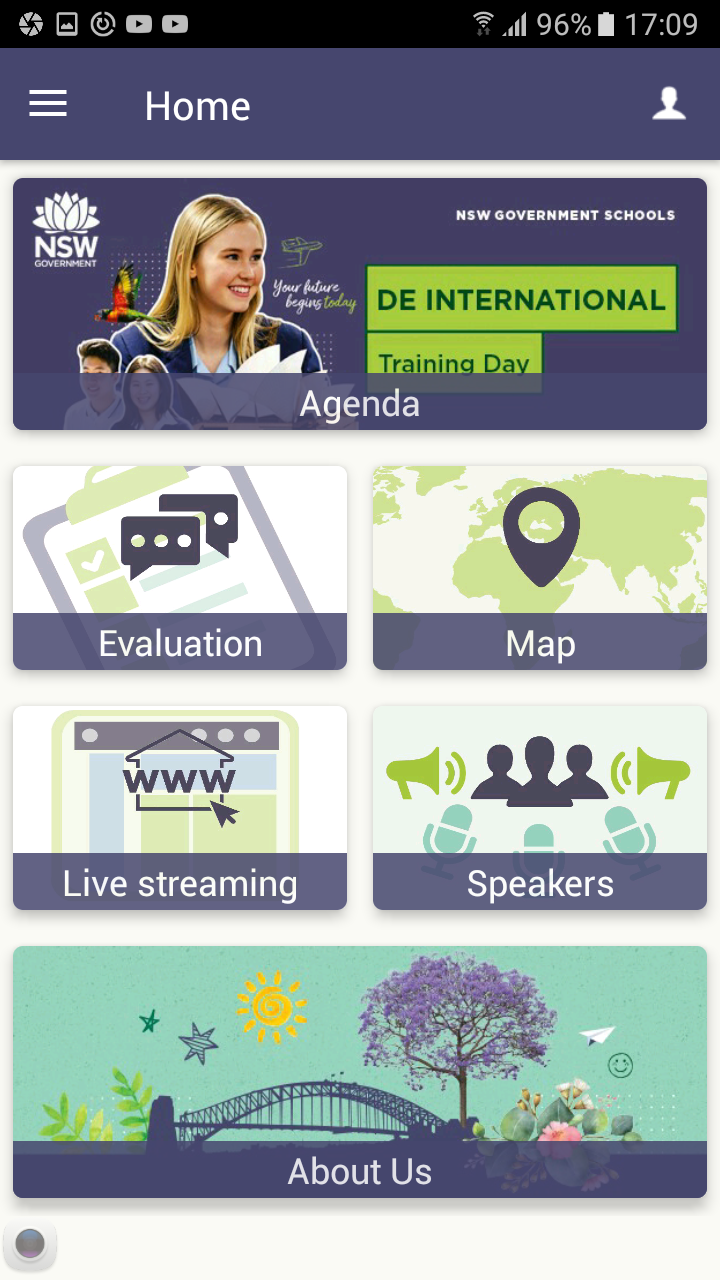
Task: Open the Map tile
Action: [540, 568]
